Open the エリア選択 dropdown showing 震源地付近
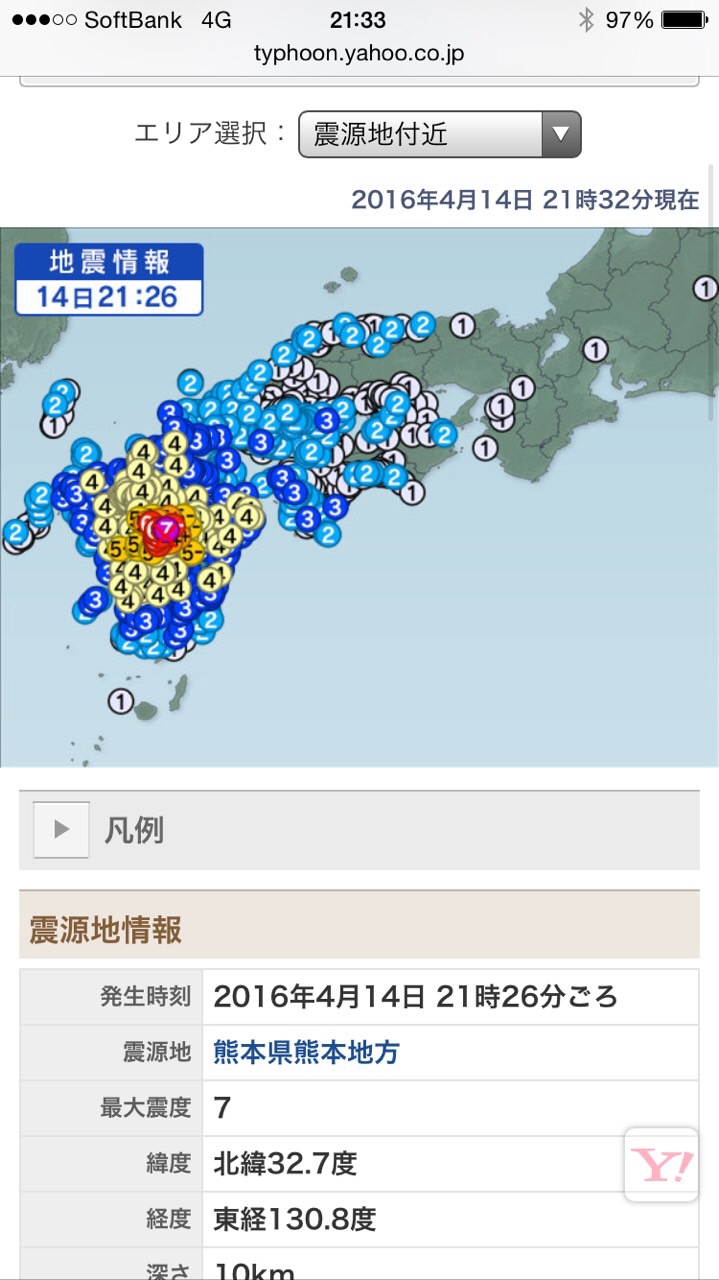The width and height of the screenshot is (719, 1280). tap(439, 134)
